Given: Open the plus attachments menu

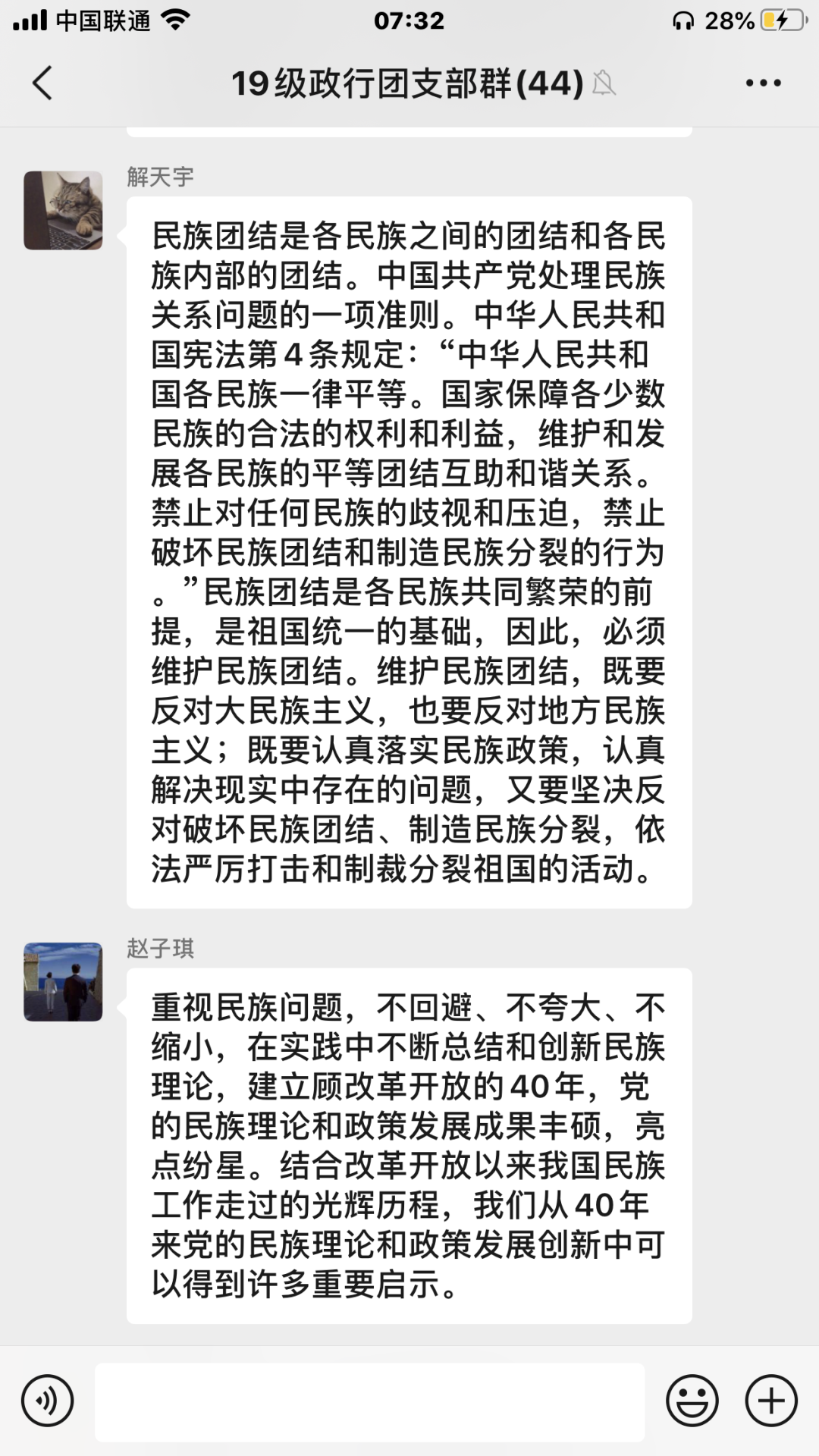Looking at the screenshot, I should click(x=771, y=1401).
